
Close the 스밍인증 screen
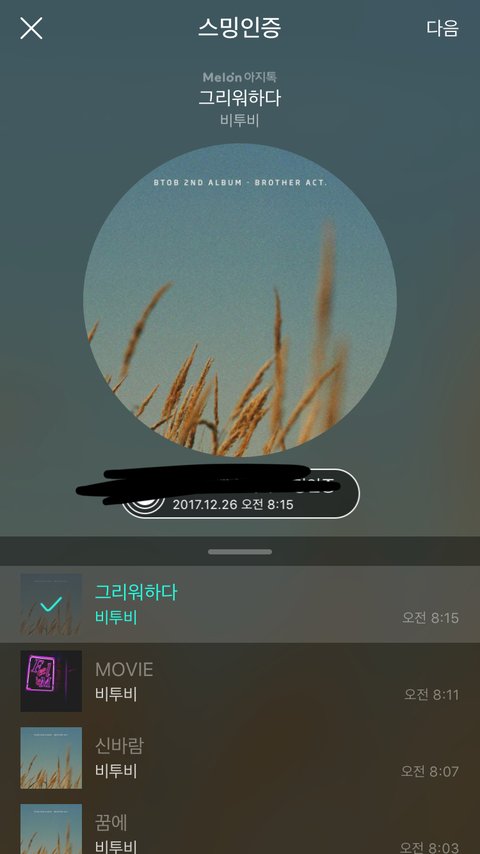[31, 28]
